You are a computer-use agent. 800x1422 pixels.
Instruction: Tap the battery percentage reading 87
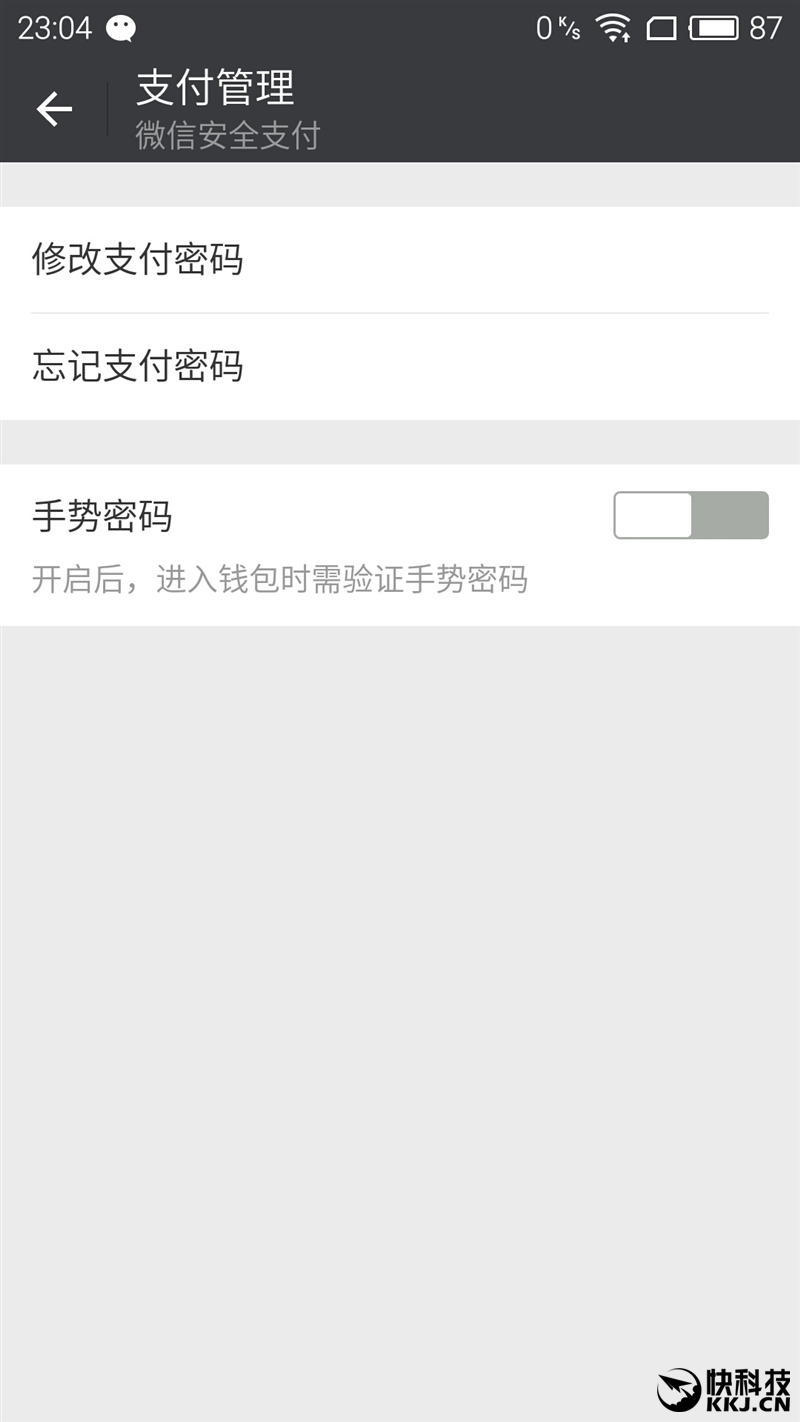(x=766, y=28)
